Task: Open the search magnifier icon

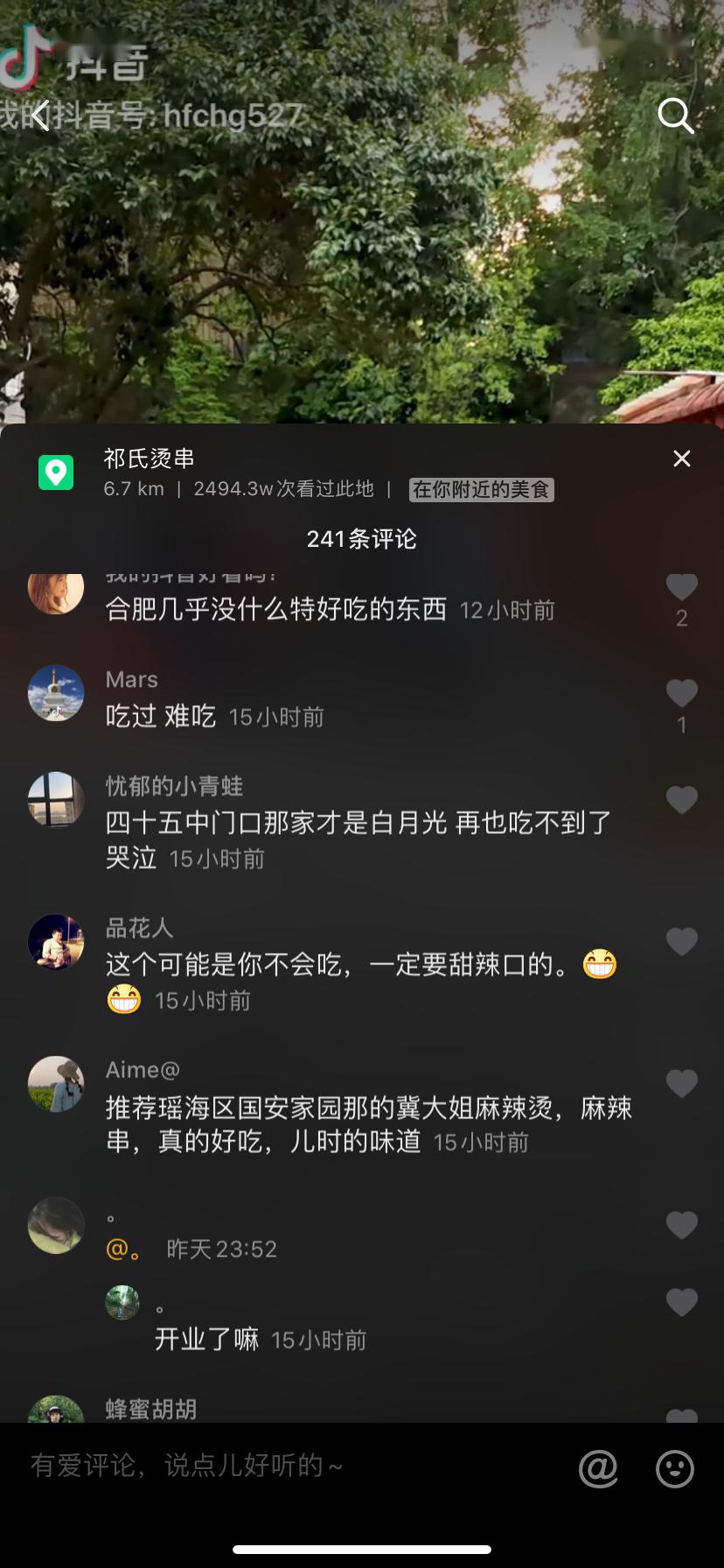Action: [674, 115]
